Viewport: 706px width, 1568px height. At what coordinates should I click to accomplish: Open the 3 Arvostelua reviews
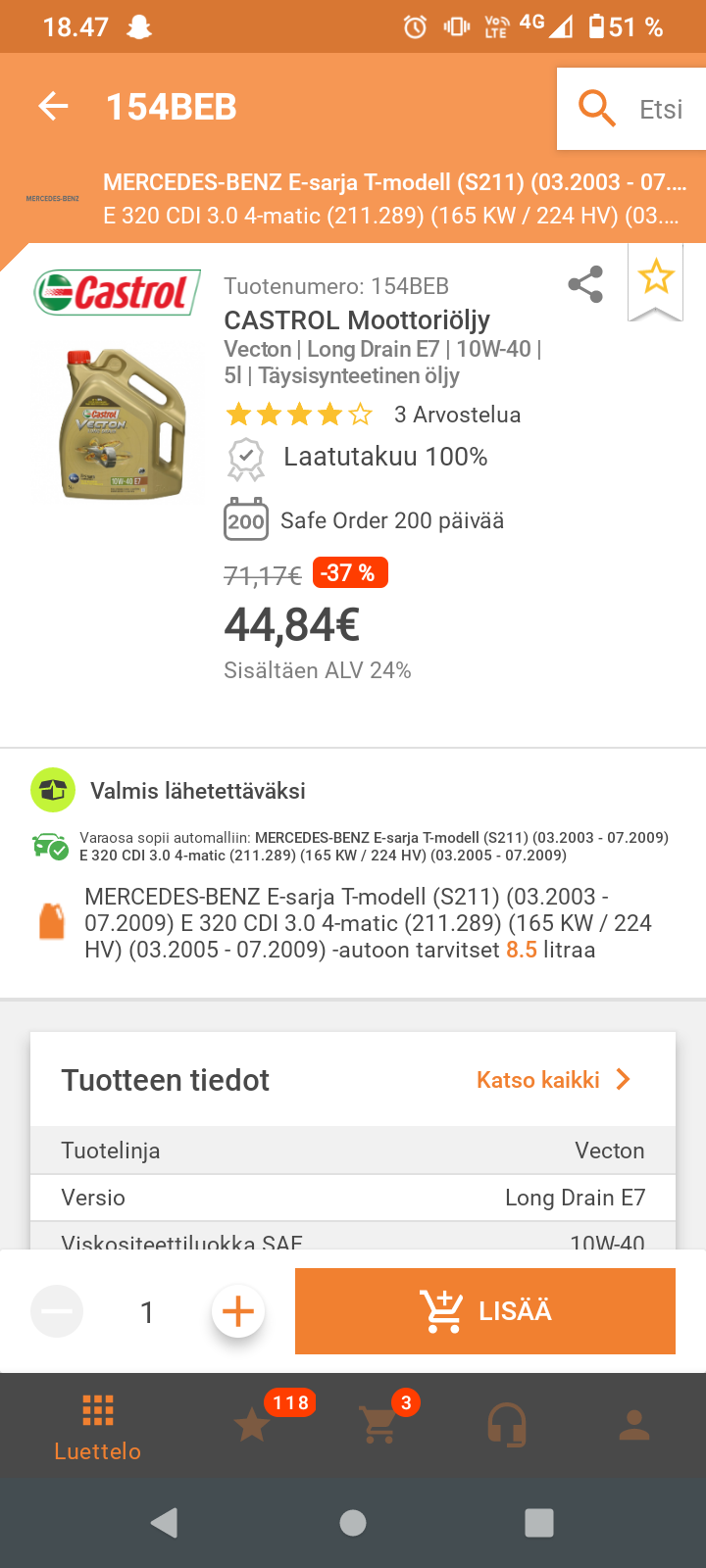click(x=456, y=415)
